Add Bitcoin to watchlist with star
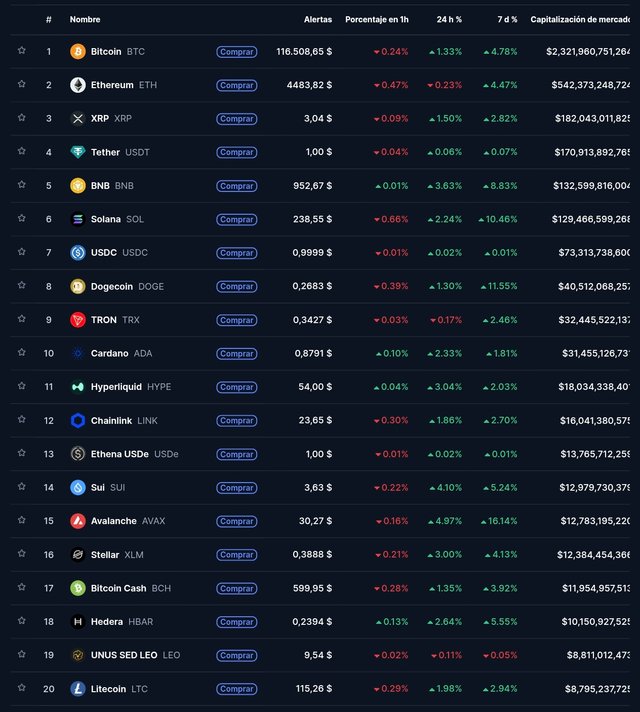 21,51
